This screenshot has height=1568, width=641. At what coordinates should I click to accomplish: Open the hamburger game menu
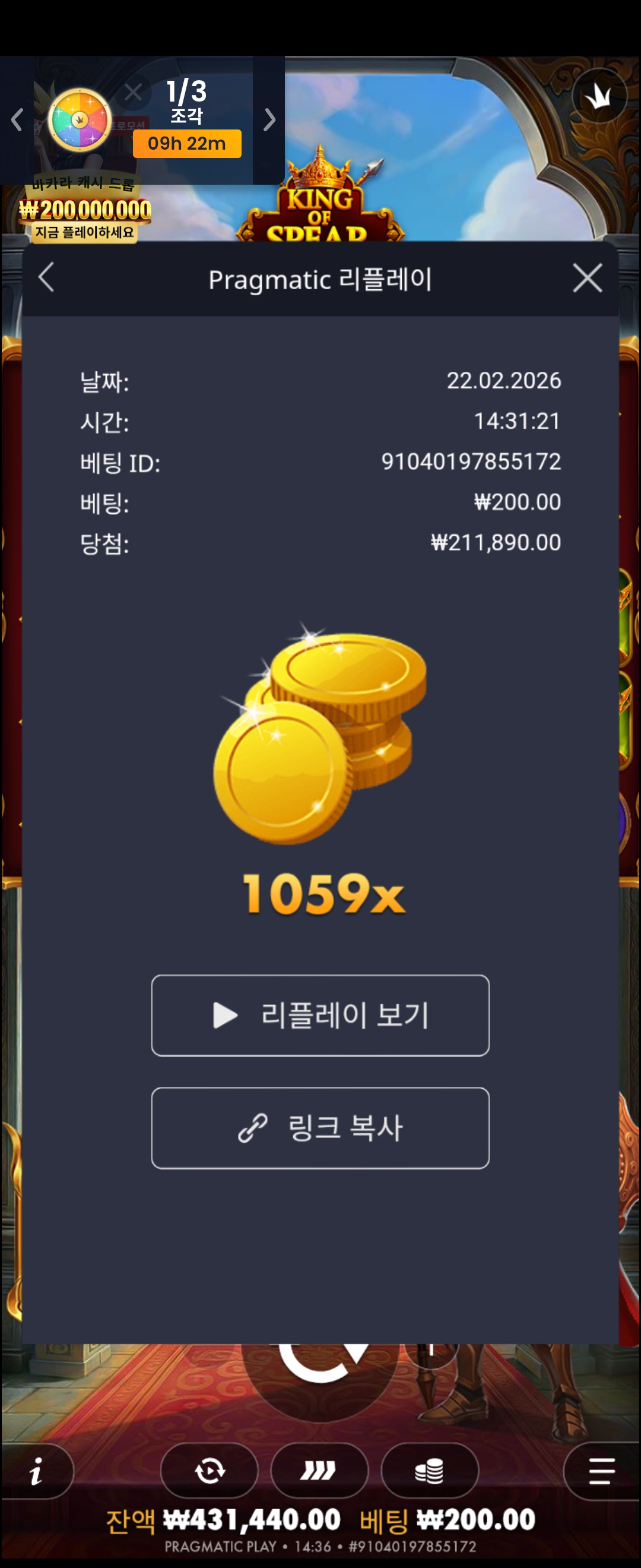(x=600, y=1471)
